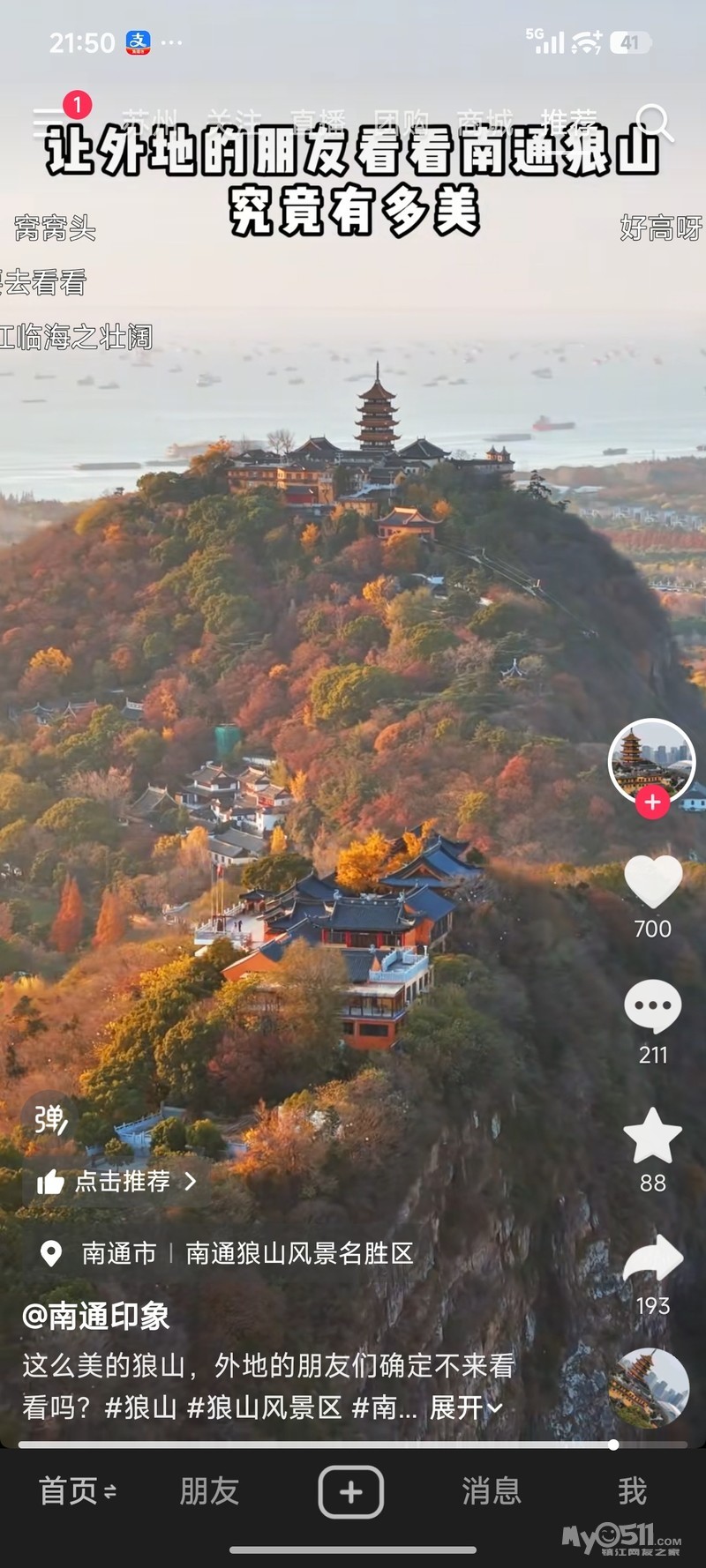Open the 南通狼山风景名胜区 location link
The height and width of the screenshot is (1568, 706).
(299, 1253)
